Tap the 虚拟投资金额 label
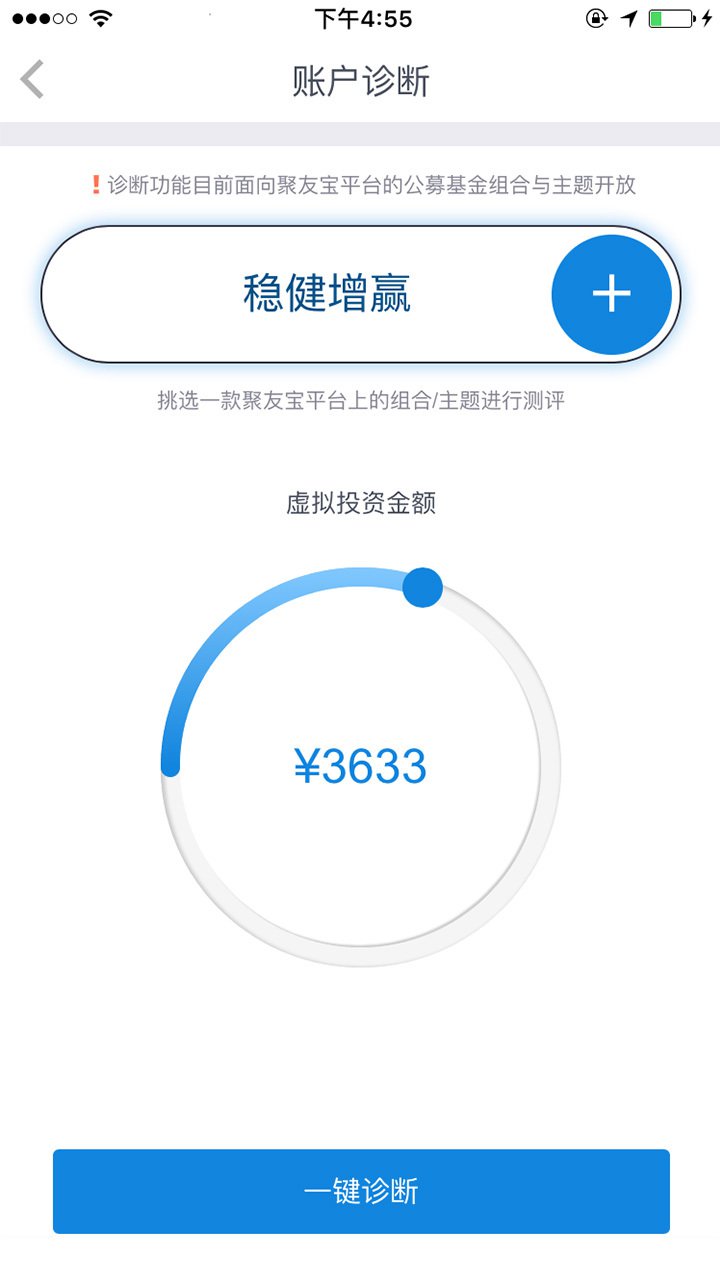 click(360, 503)
